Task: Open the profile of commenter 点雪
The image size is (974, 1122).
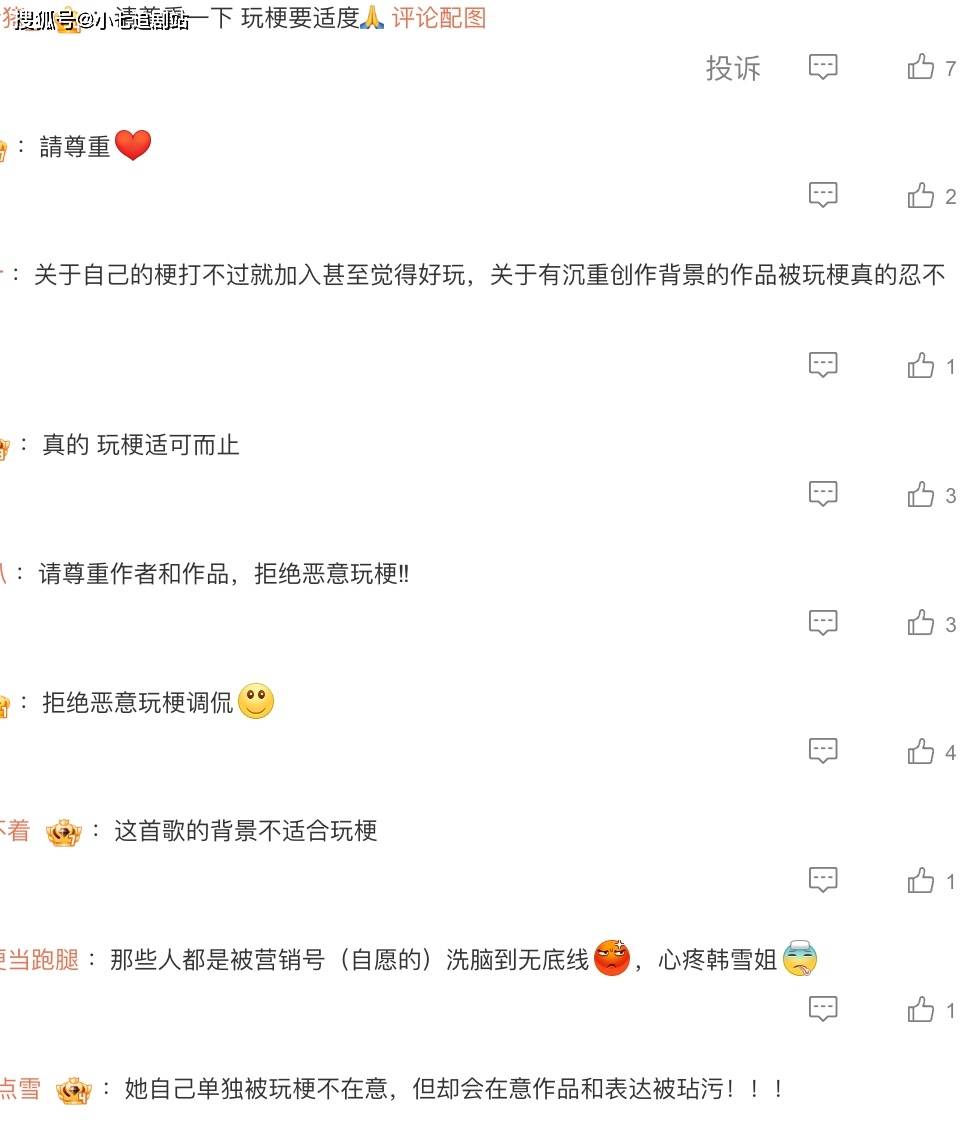Action: click(x=20, y=1089)
